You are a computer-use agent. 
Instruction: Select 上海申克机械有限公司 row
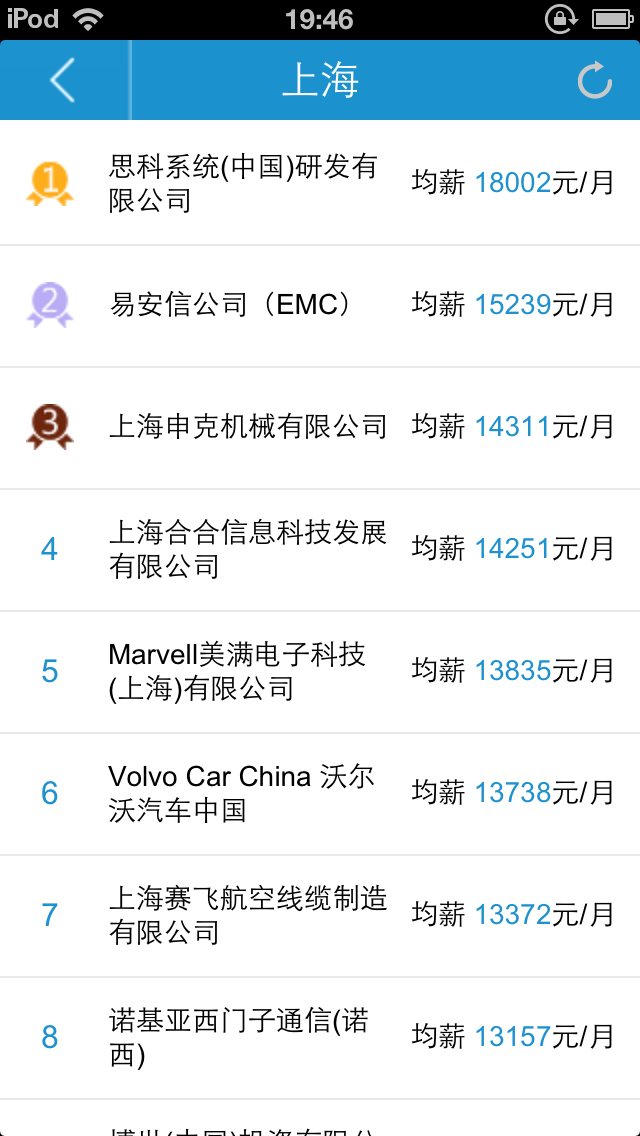coord(320,427)
